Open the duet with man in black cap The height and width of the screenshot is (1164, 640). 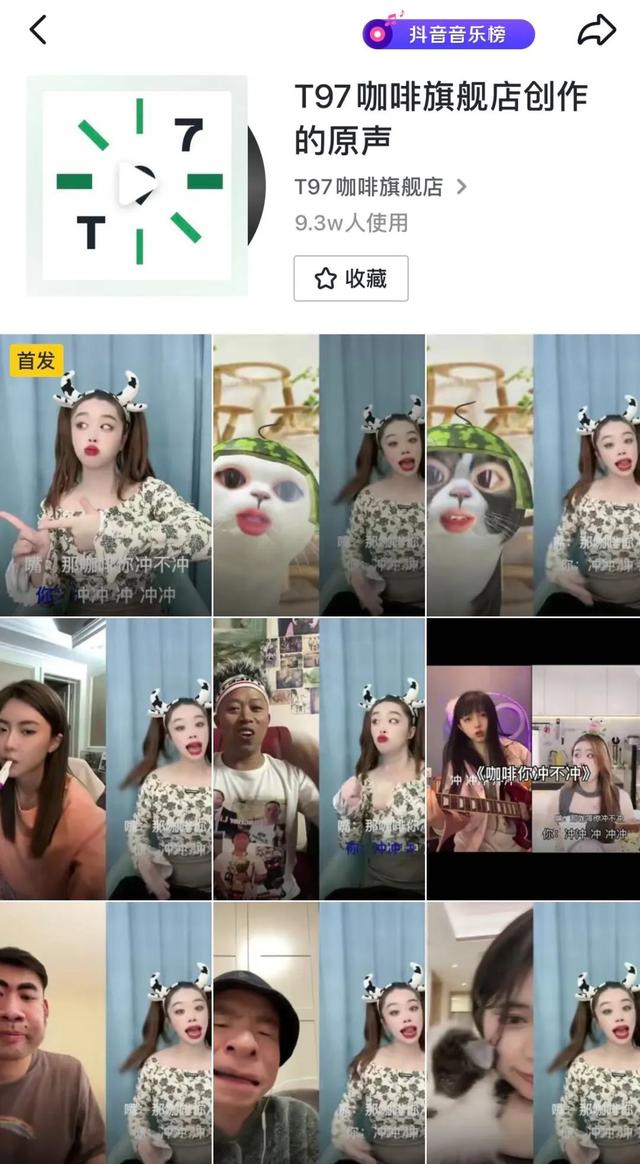pos(319,1032)
